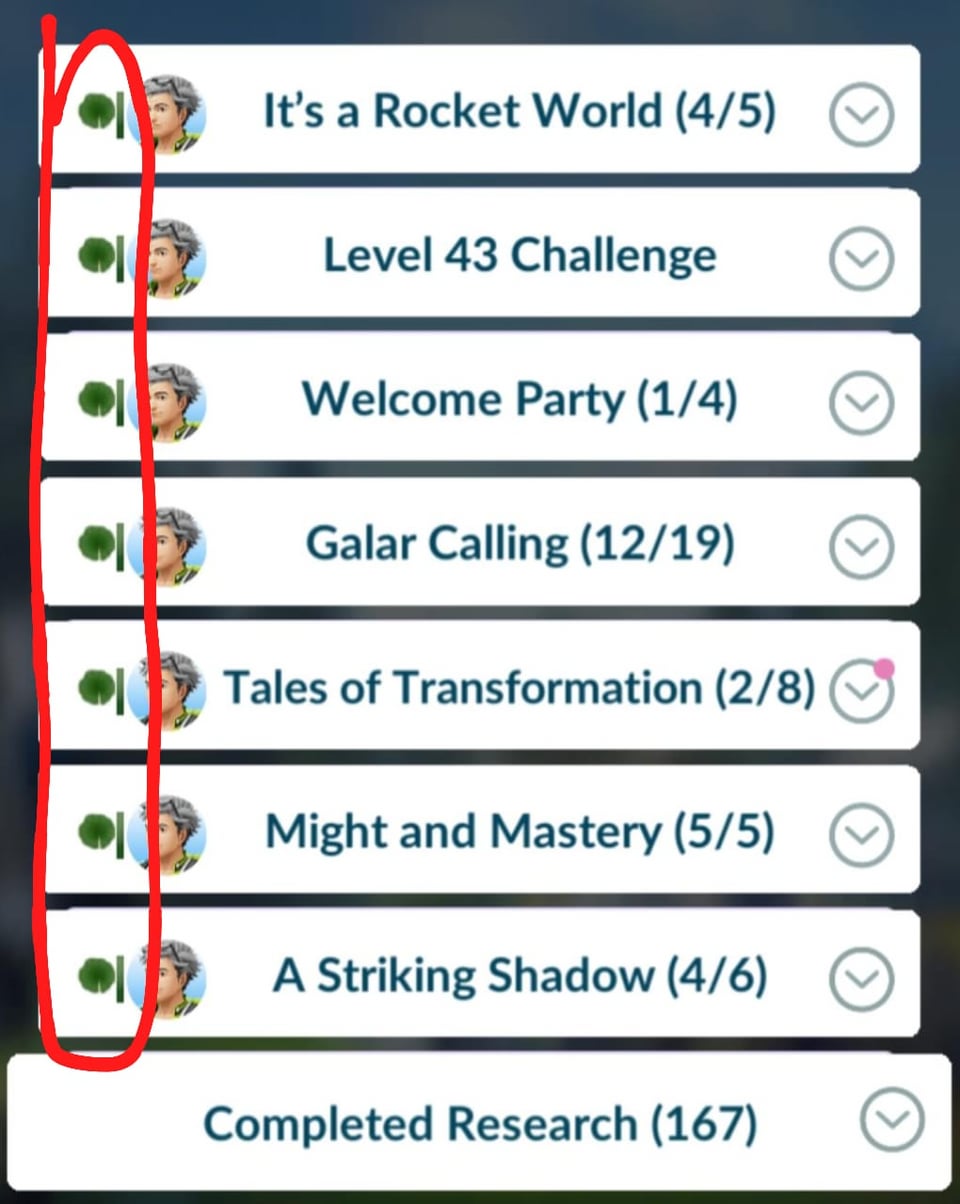
Task: Expand the Might and Mastery research
Action: (861, 834)
